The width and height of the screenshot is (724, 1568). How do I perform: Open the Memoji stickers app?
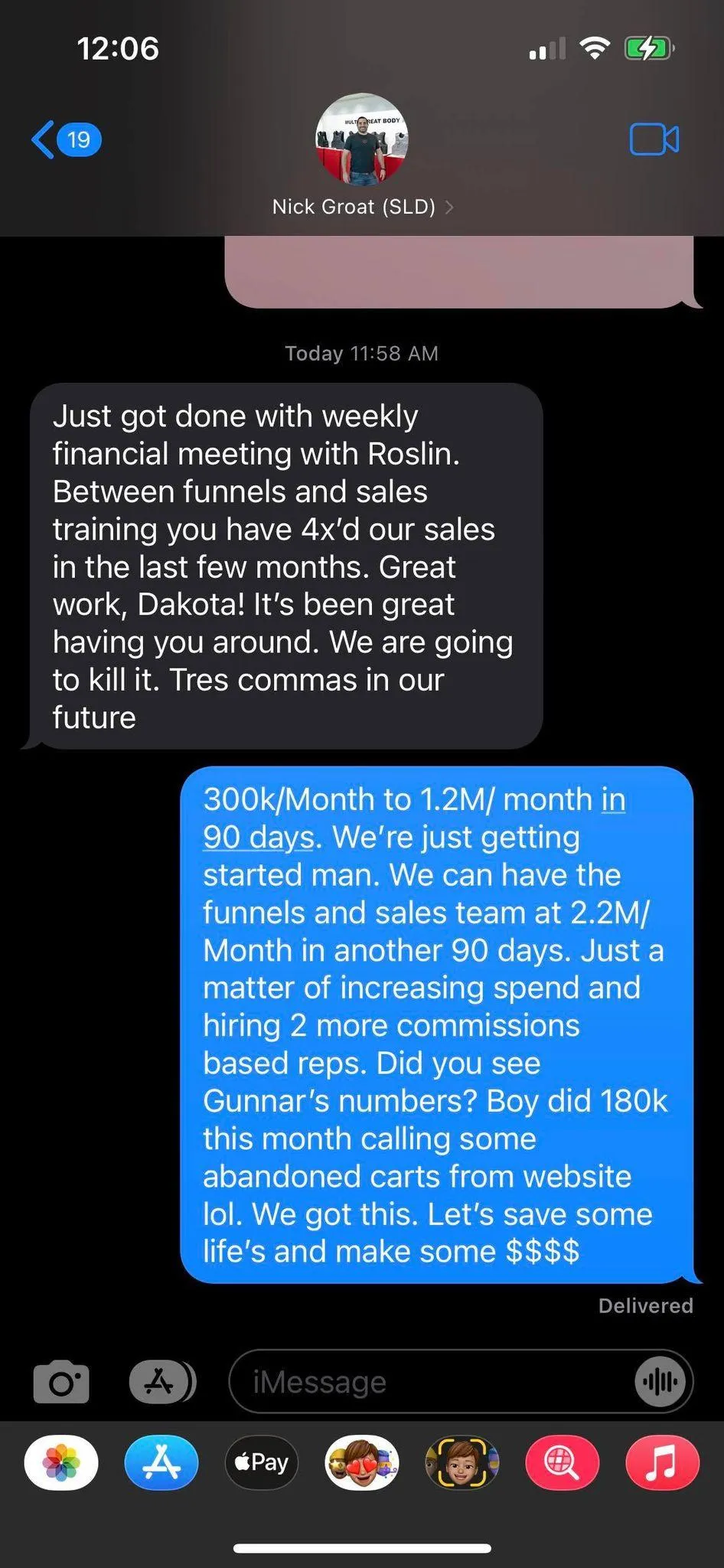coord(362,1462)
